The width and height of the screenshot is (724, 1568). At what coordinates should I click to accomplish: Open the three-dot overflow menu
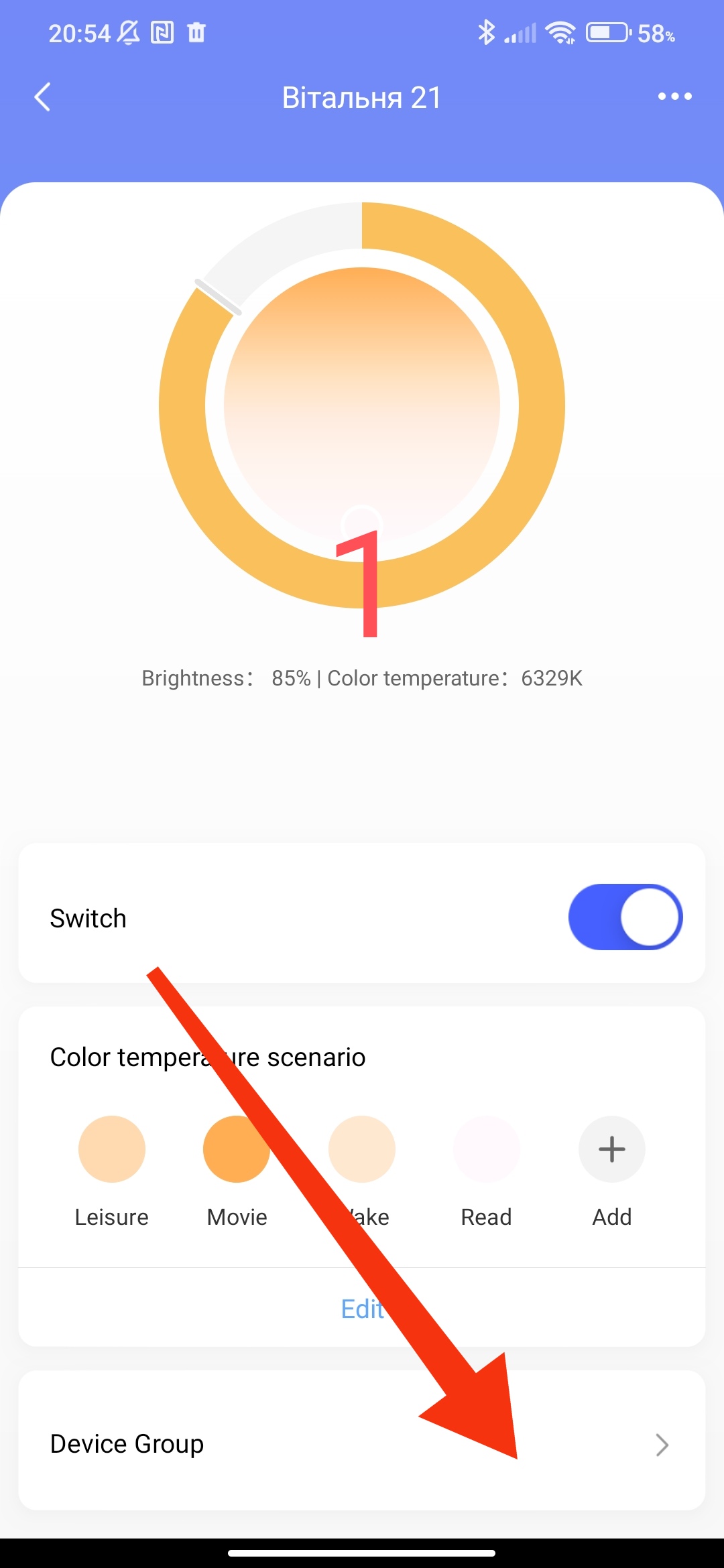click(674, 96)
